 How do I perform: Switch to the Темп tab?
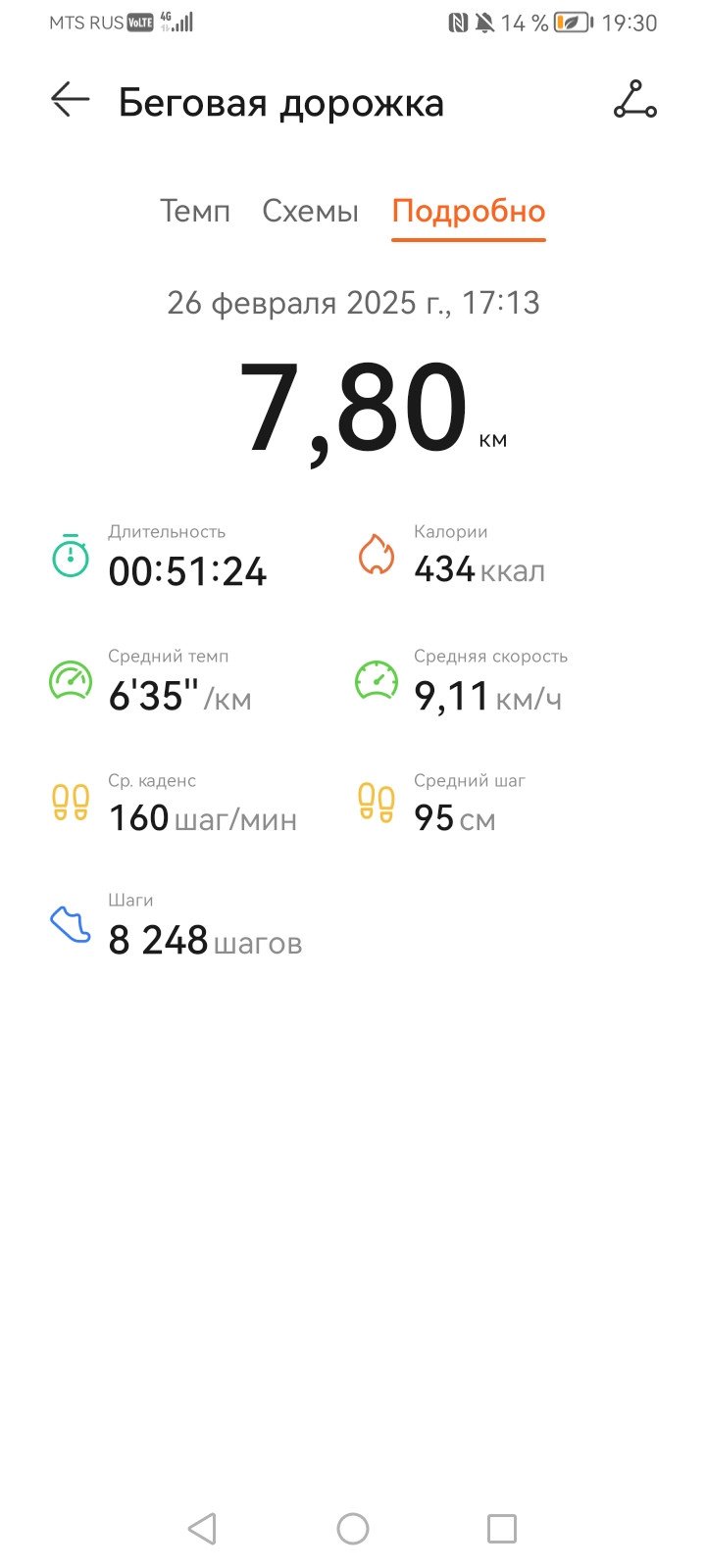click(195, 211)
